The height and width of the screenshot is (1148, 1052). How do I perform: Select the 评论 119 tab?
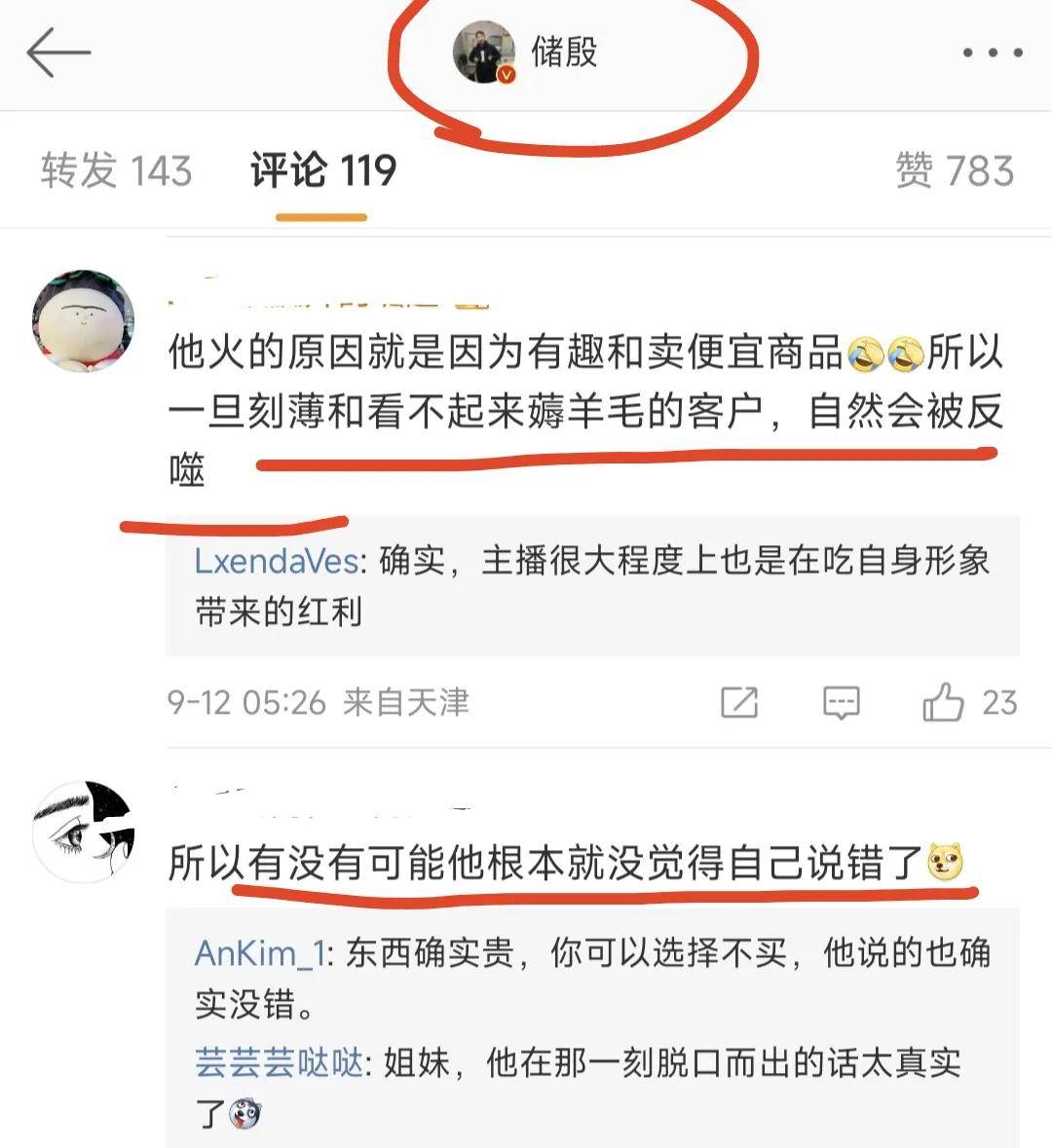[x=322, y=170]
